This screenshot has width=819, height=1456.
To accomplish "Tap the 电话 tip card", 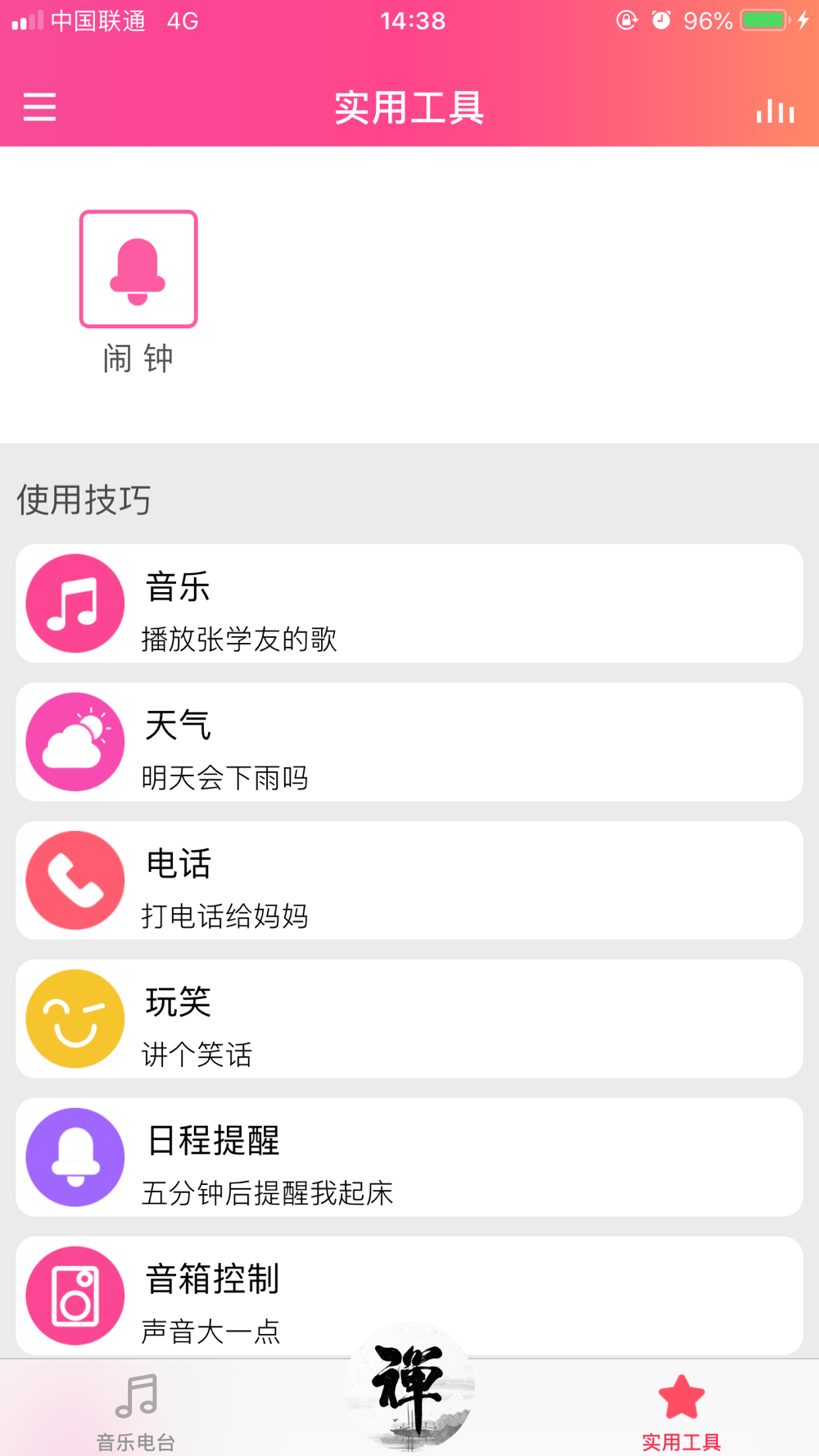I will click(x=409, y=880).
